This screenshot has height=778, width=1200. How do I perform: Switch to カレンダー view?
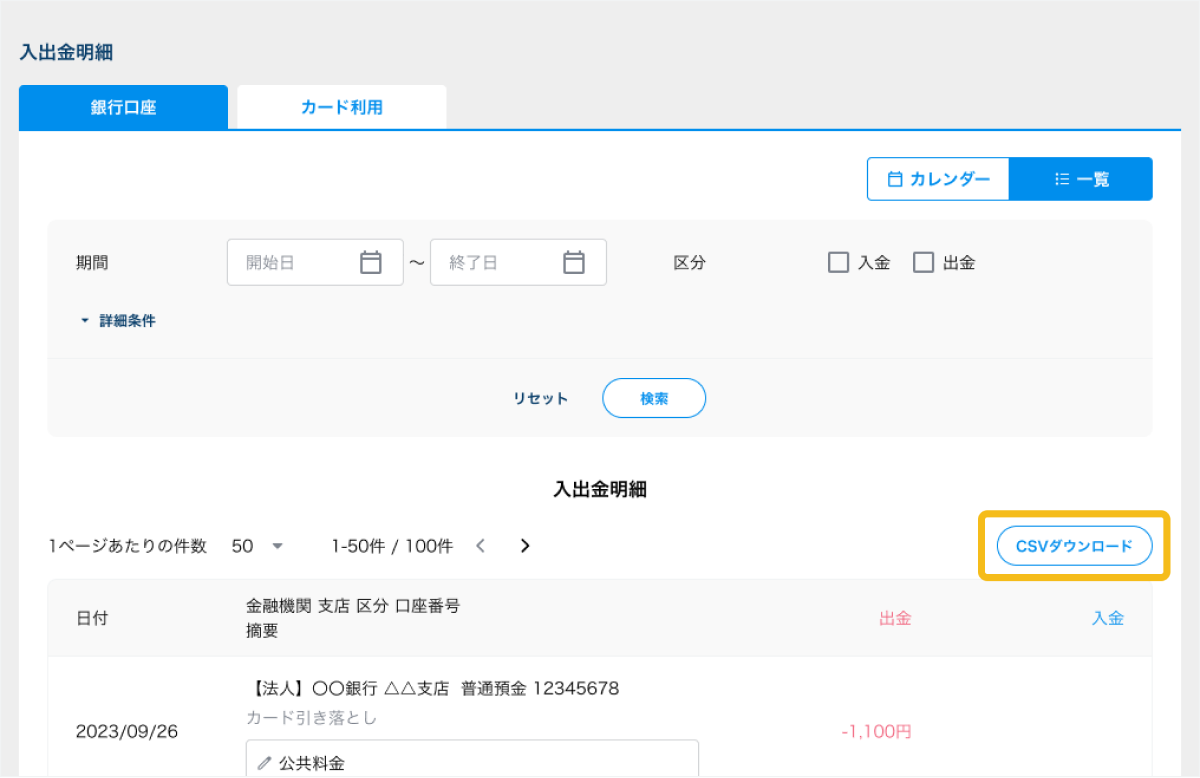(x=938, y=179)
